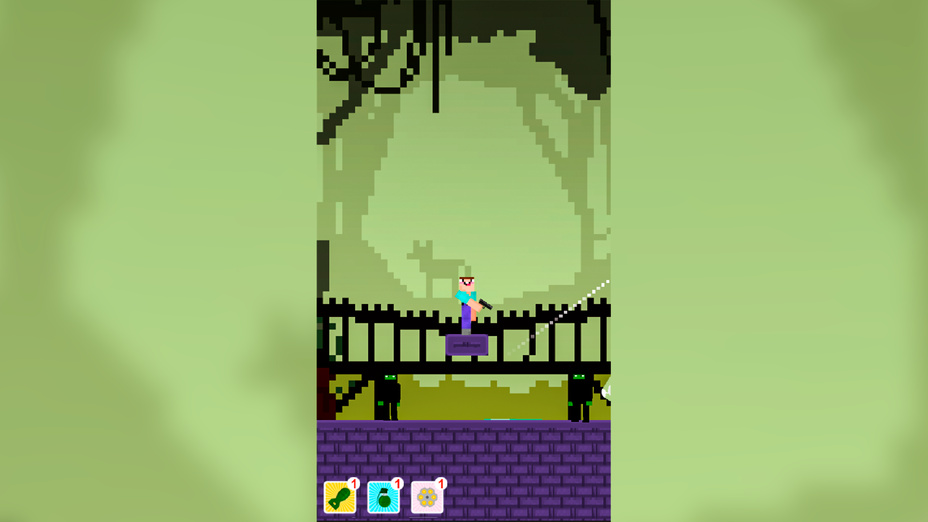Use the grenade power-up
The width and height of the screenshot is (928, 522).
(383, 497)
